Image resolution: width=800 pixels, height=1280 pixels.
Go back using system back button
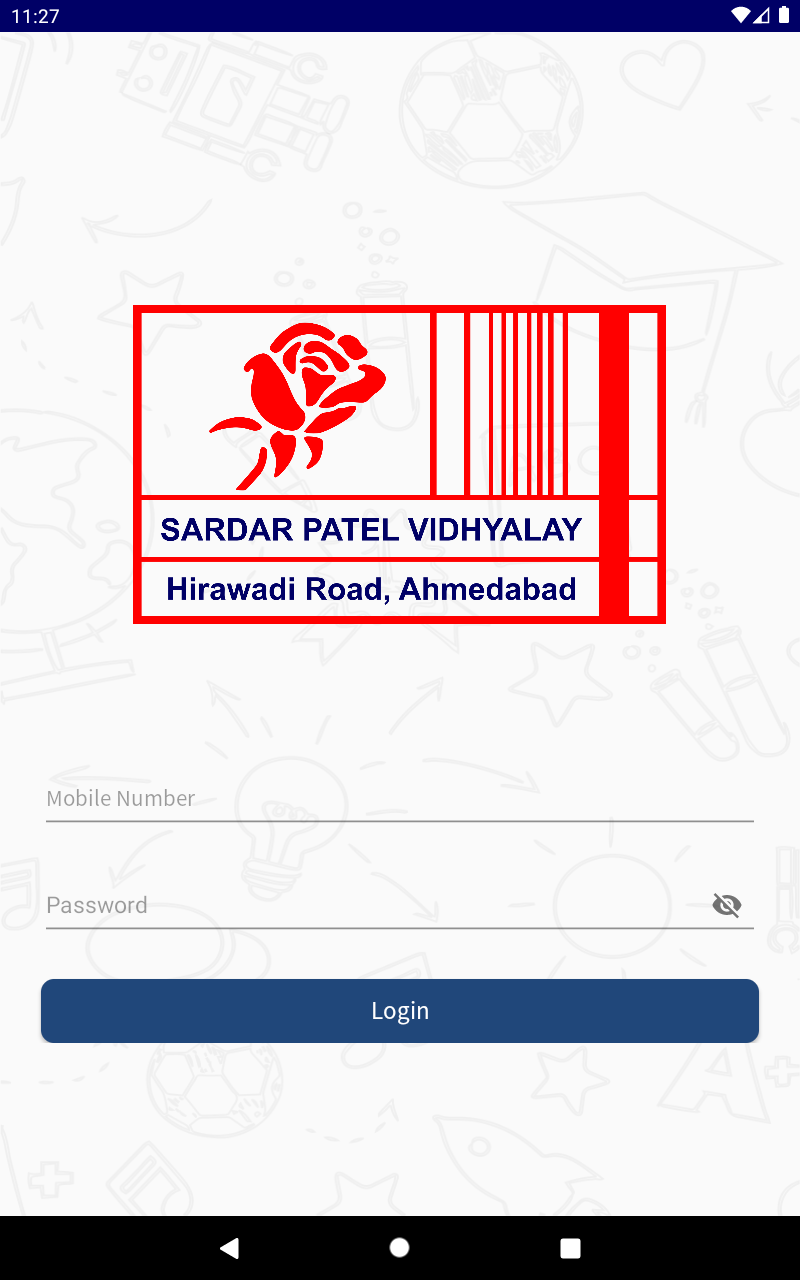229,1247
